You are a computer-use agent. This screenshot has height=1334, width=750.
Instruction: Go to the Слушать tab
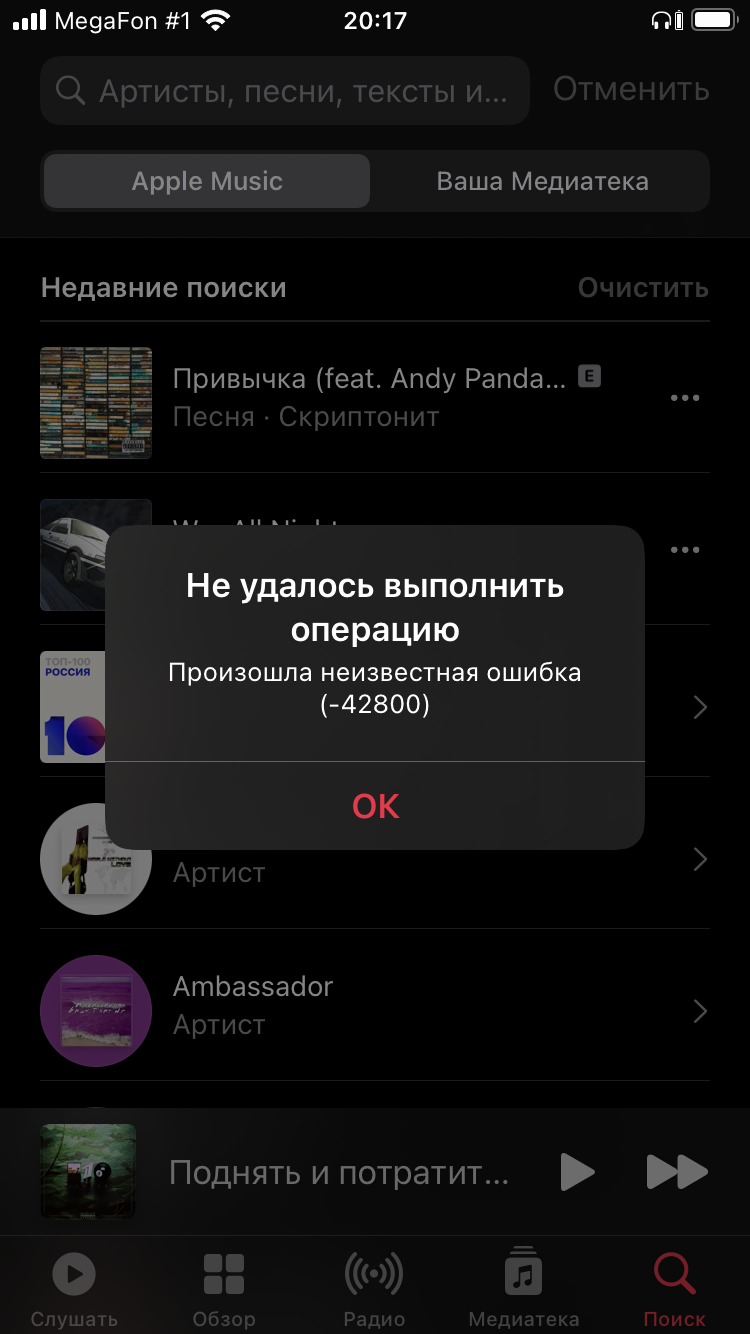click(x=74, y=1288)
